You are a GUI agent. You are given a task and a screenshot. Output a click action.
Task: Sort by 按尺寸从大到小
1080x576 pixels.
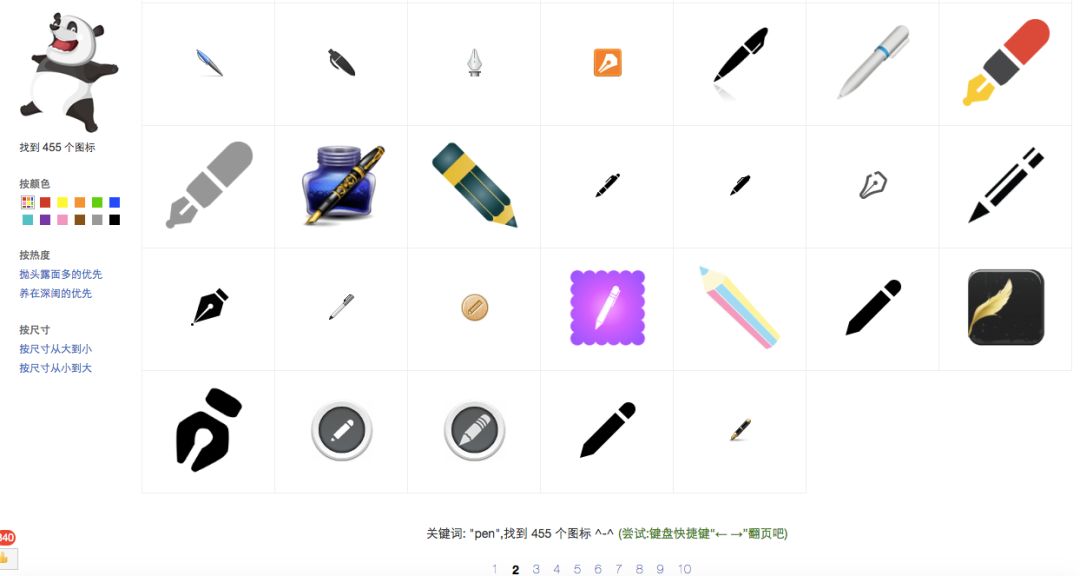coord(55,349)
